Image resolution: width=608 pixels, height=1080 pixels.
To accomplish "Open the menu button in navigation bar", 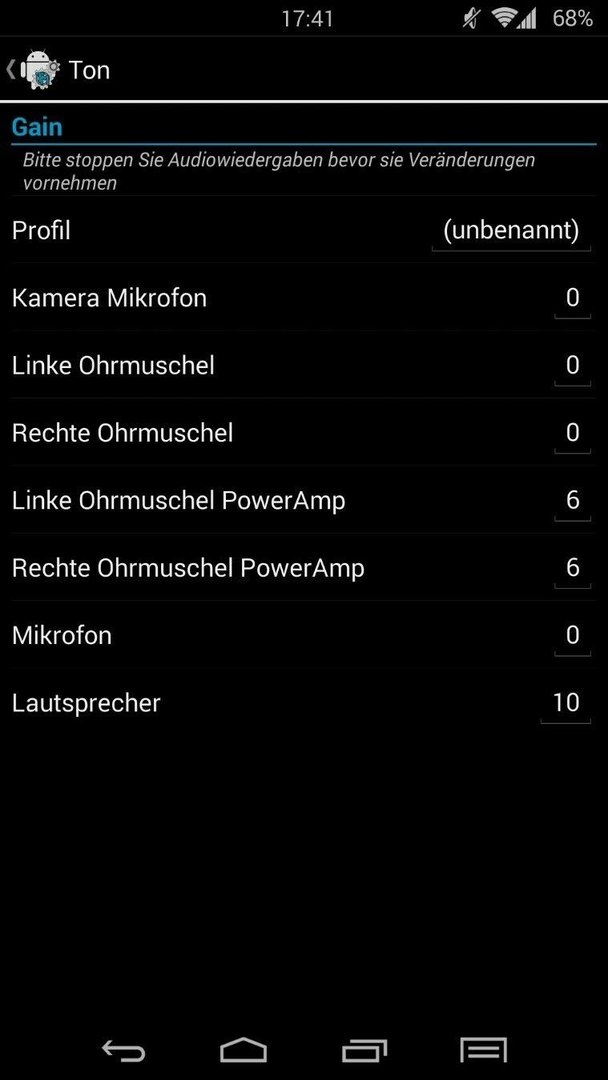I will (483, 1050).
